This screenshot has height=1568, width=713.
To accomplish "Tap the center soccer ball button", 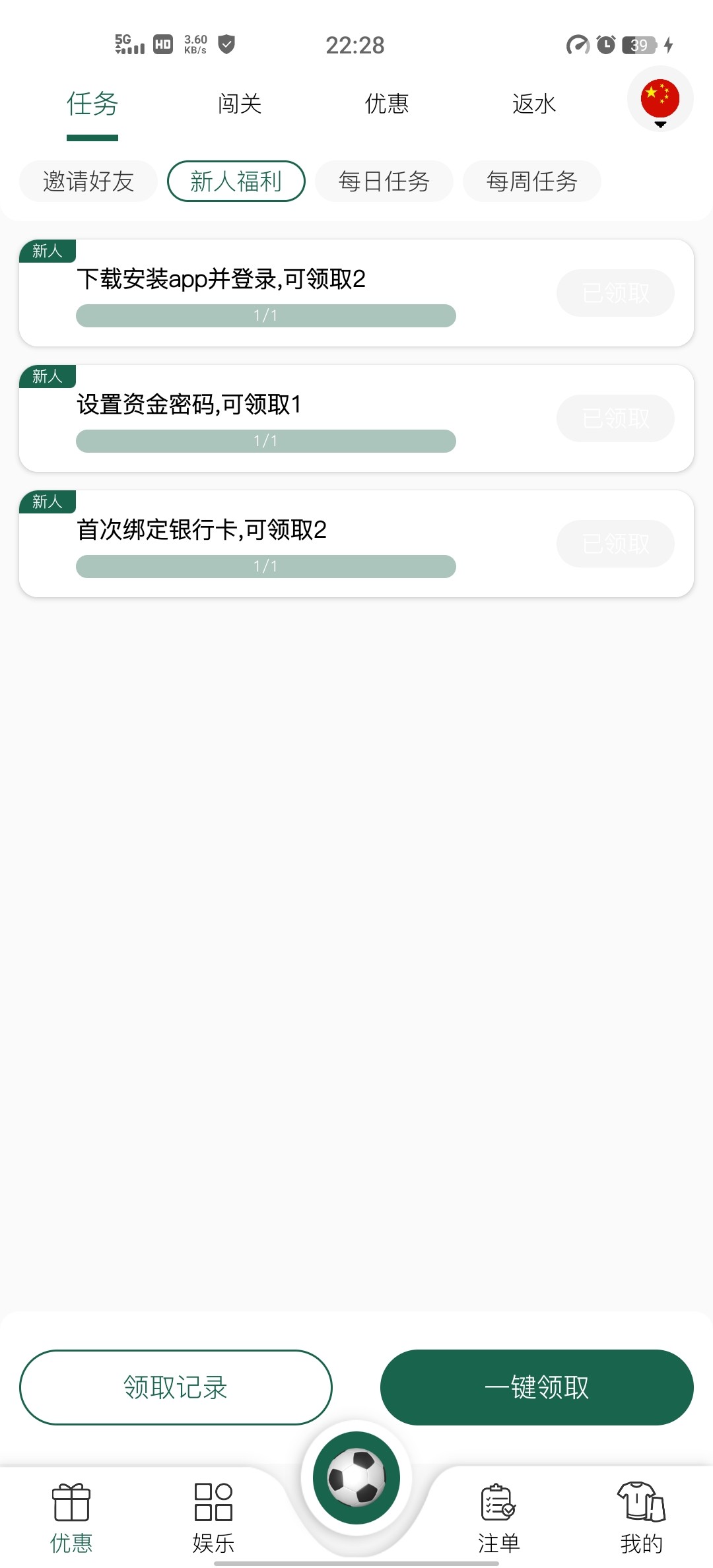I will pyautogui.click(x=356, y=1478).
